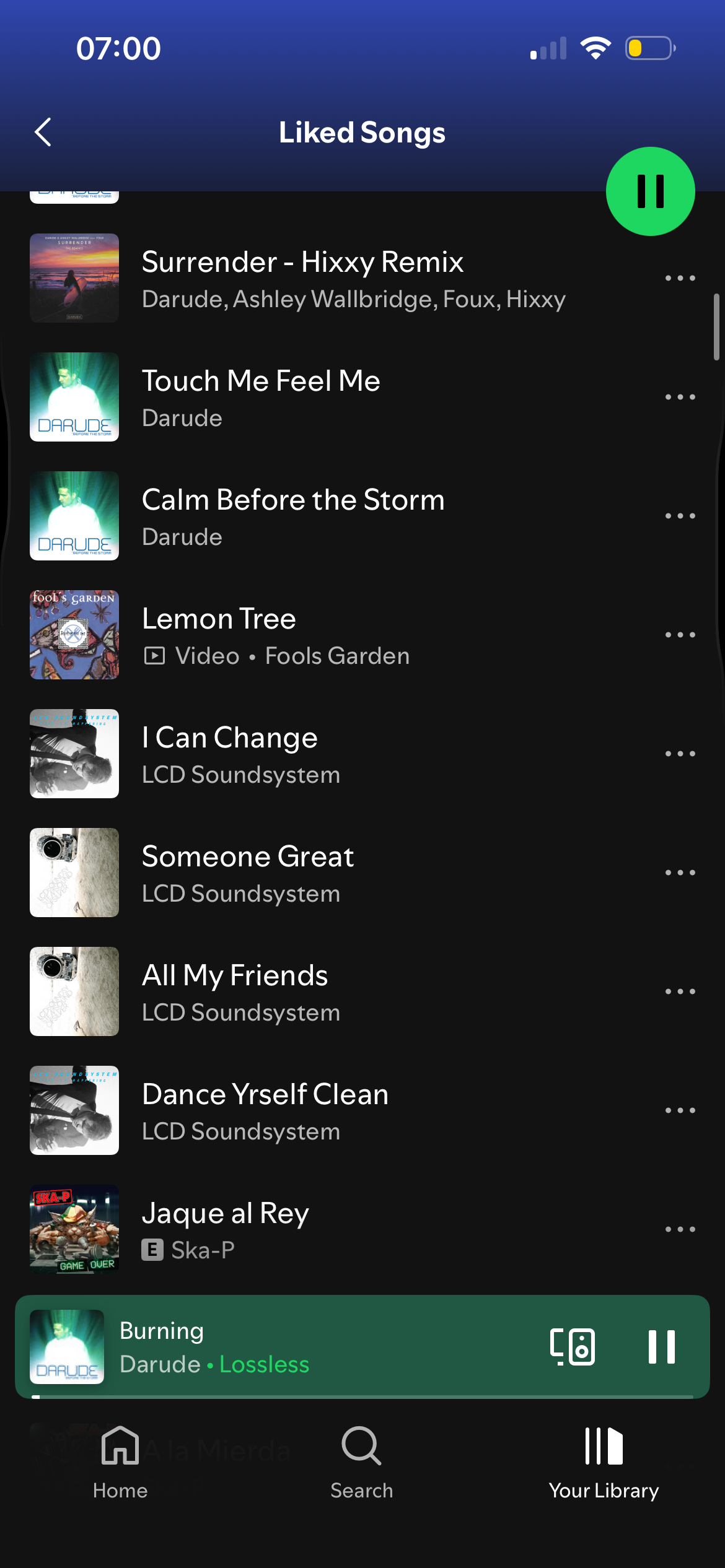Image resolution: width=725 pixels, height=1568 pixels.
Task: Pause playback with the green button
Action: coord(650,191)
